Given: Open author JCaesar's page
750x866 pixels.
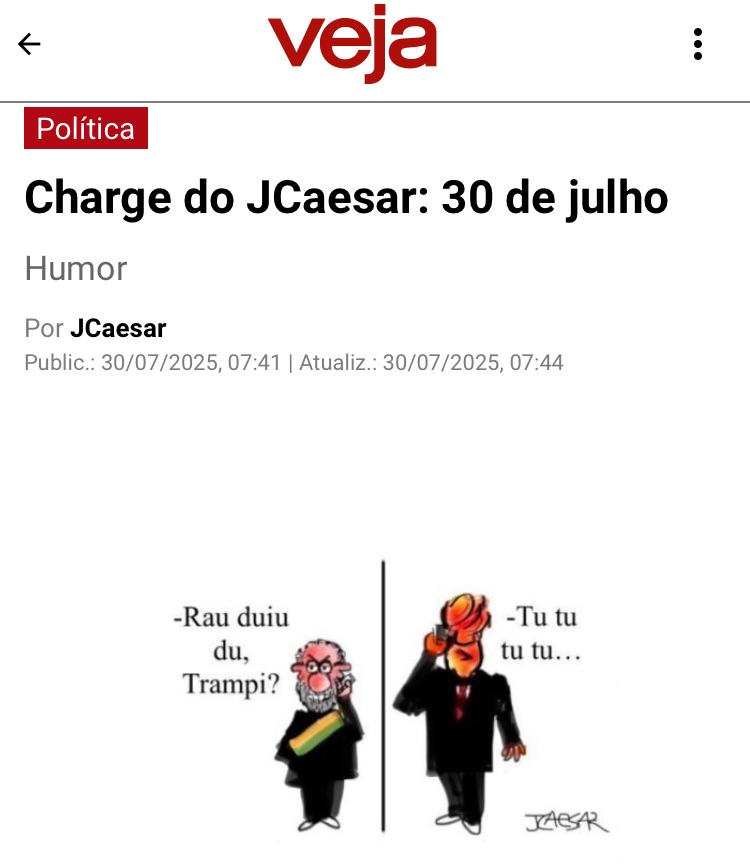Looking at the screenshot, I should [118, 328].
